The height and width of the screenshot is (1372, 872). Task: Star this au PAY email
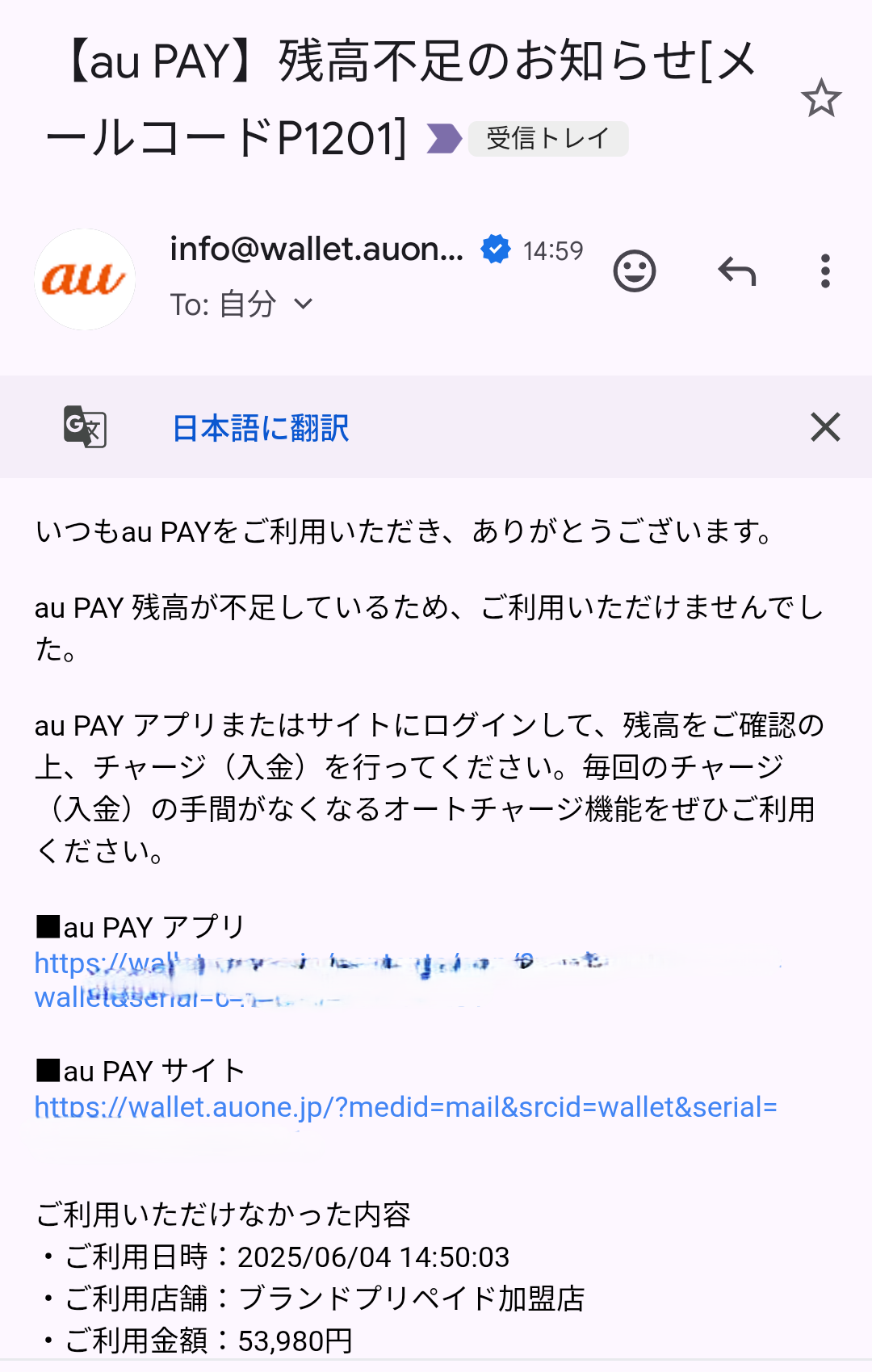(821, 99)
